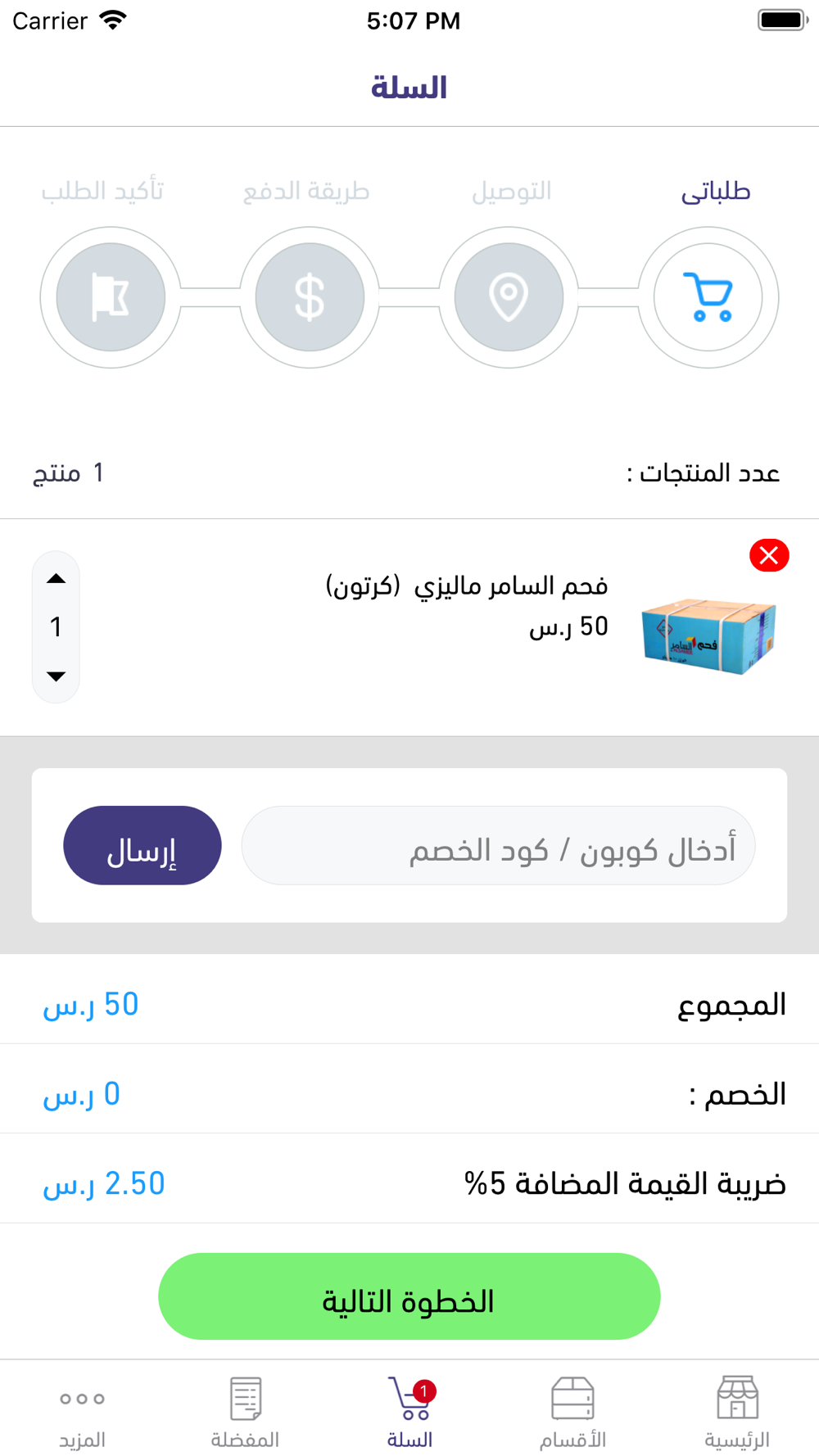The image size is (819, 1456).
Task: Open المزيد tab
Action: [x=82, y=1410]
